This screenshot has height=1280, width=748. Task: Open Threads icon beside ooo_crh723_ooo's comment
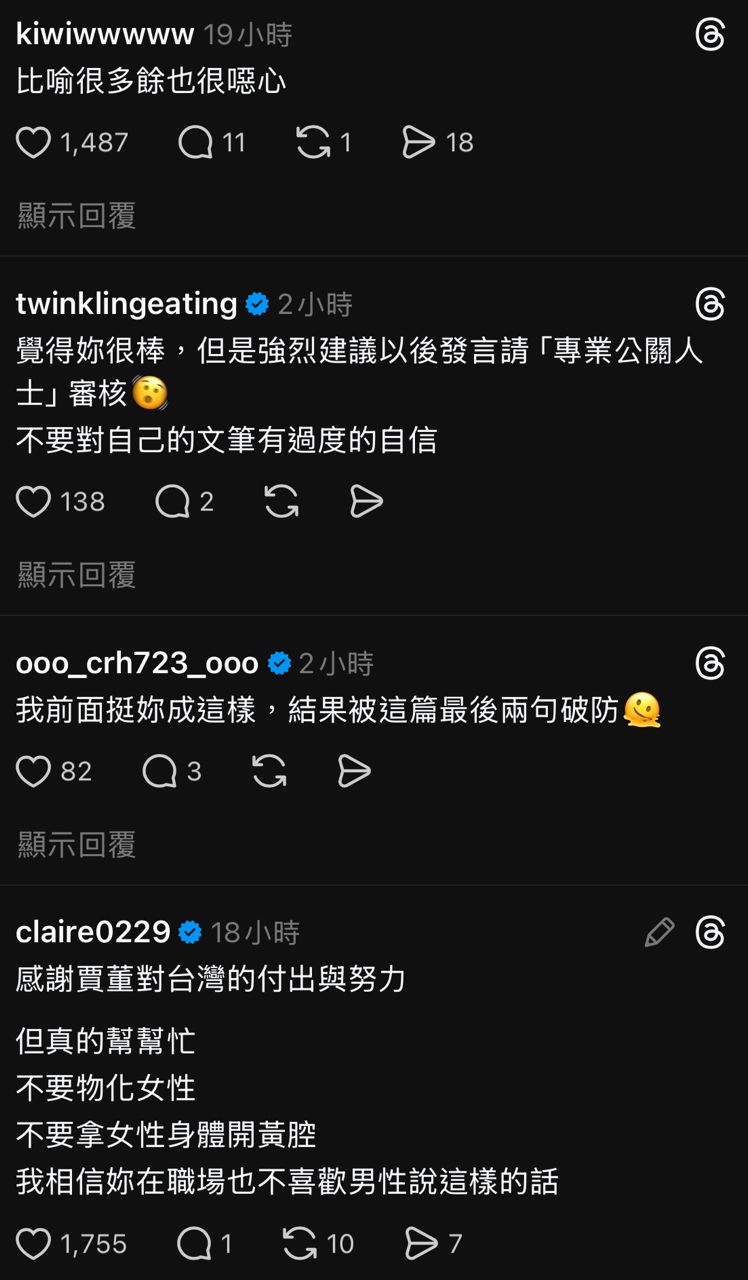710,663
